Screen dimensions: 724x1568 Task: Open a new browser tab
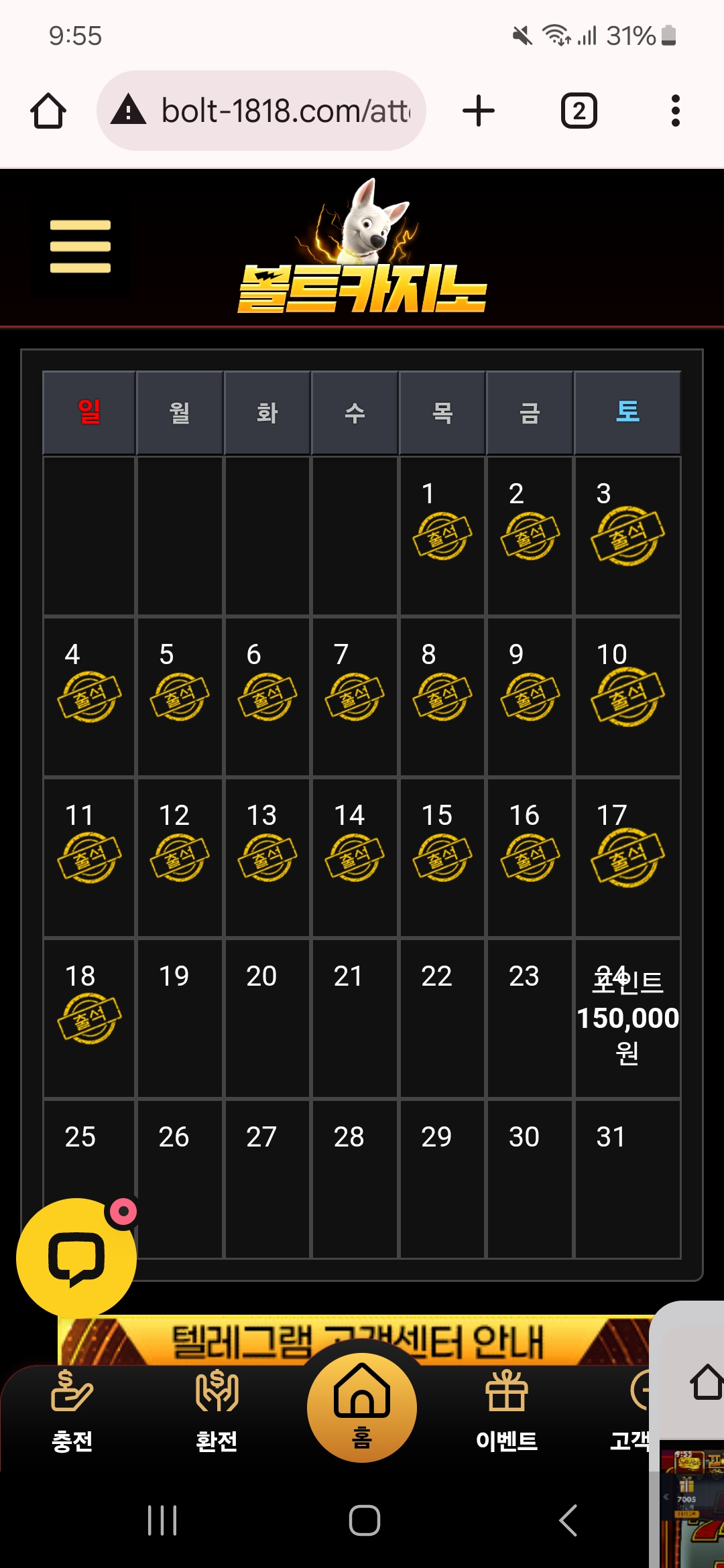(x=479, y=111)
